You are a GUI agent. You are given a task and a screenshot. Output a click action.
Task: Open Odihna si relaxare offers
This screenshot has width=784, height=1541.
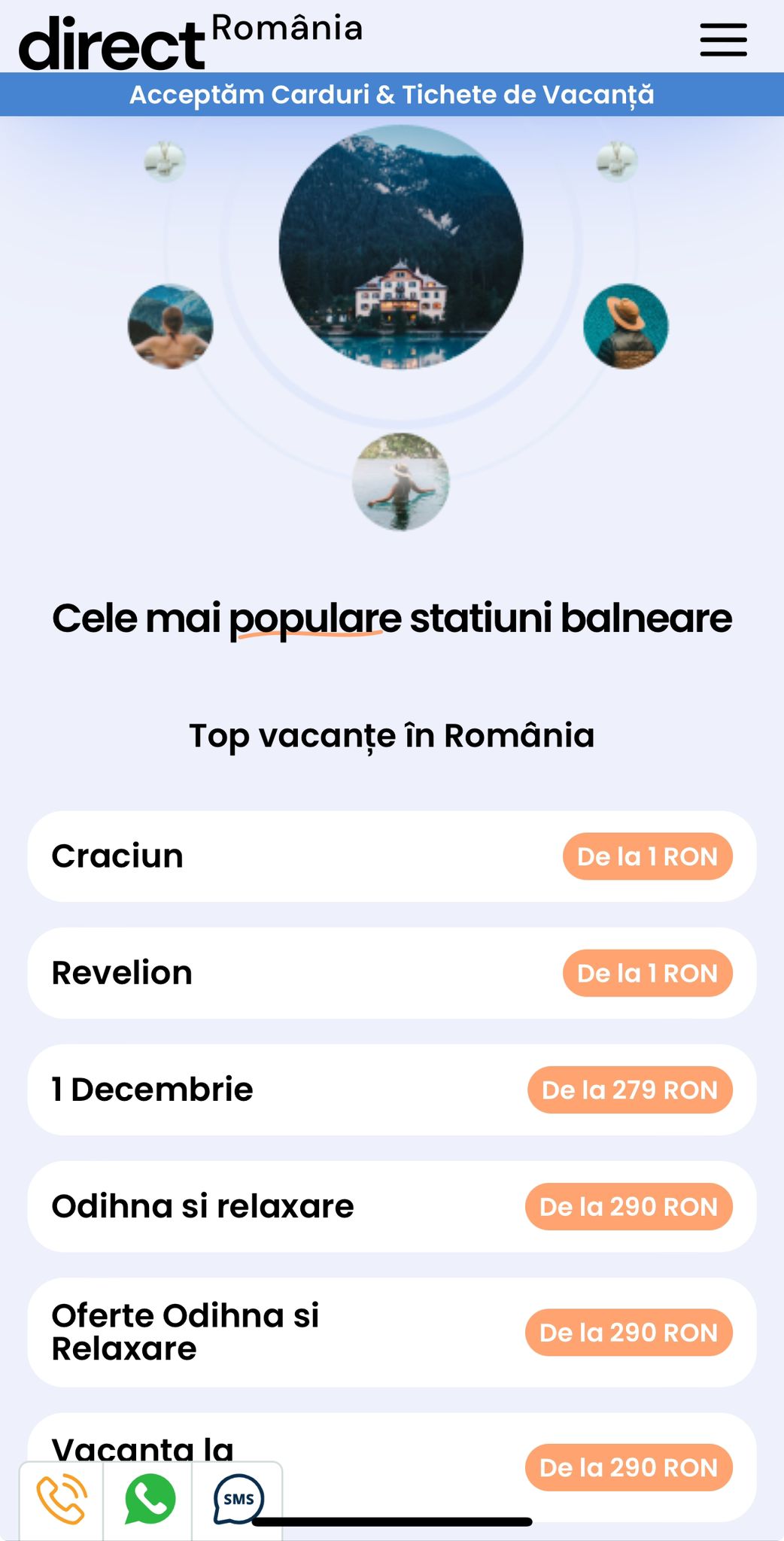coord(391,1206)
